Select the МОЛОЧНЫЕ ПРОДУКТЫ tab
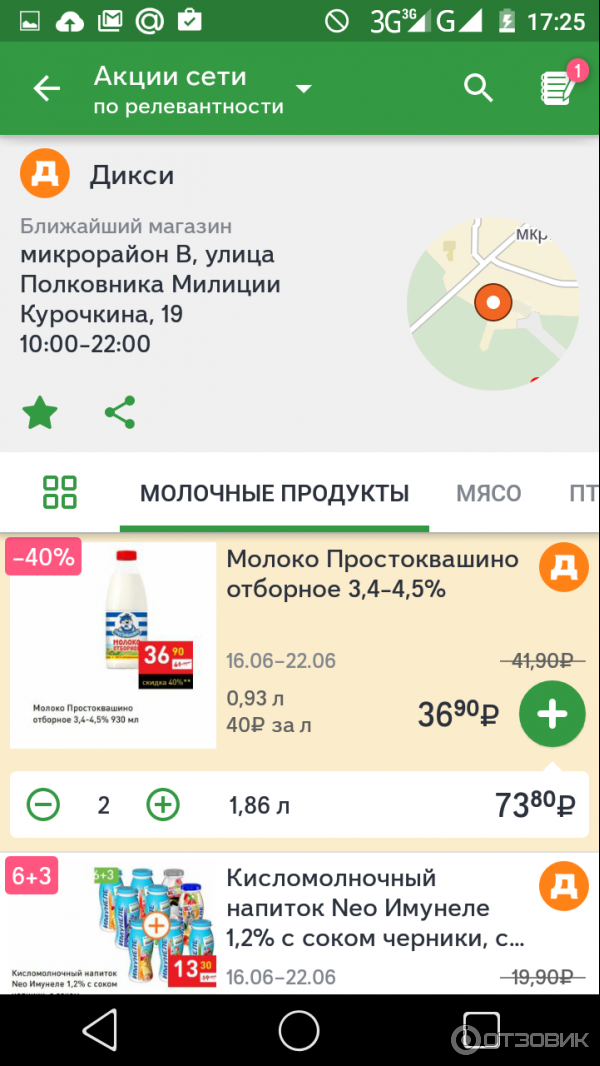This screenshot has height=1066, width=600. pos(274,493)
